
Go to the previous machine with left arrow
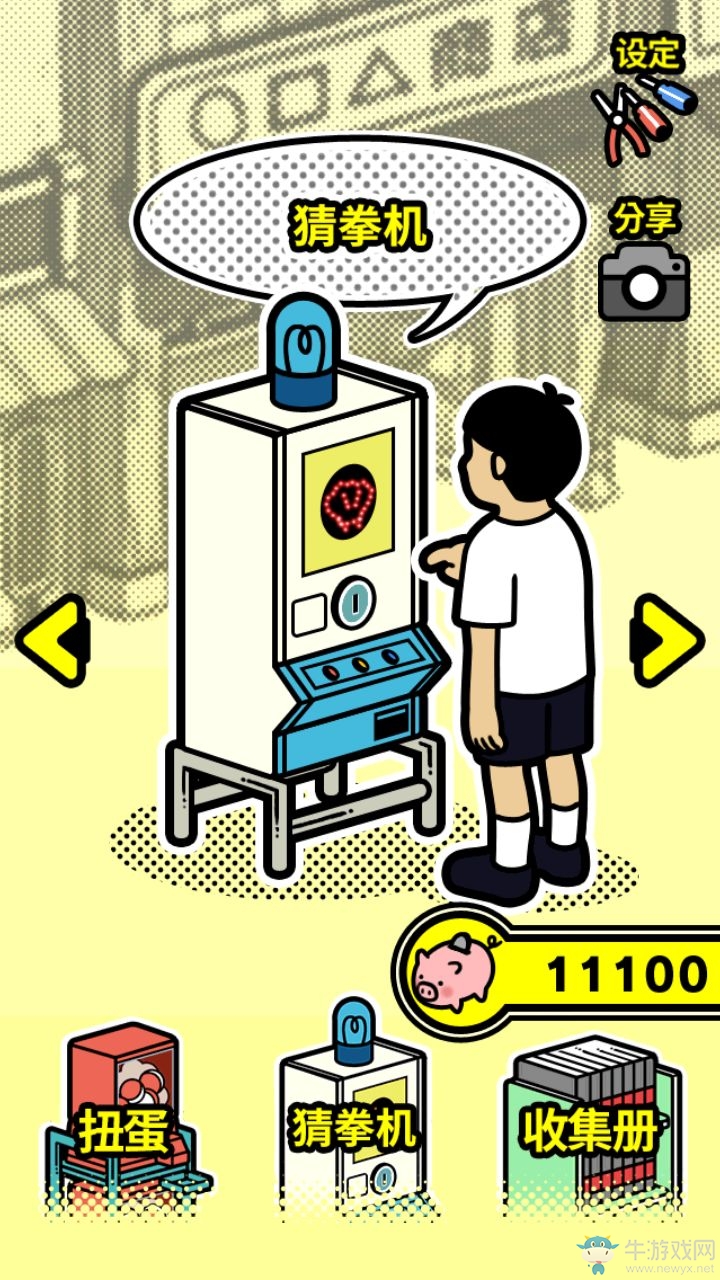point(52,640)
